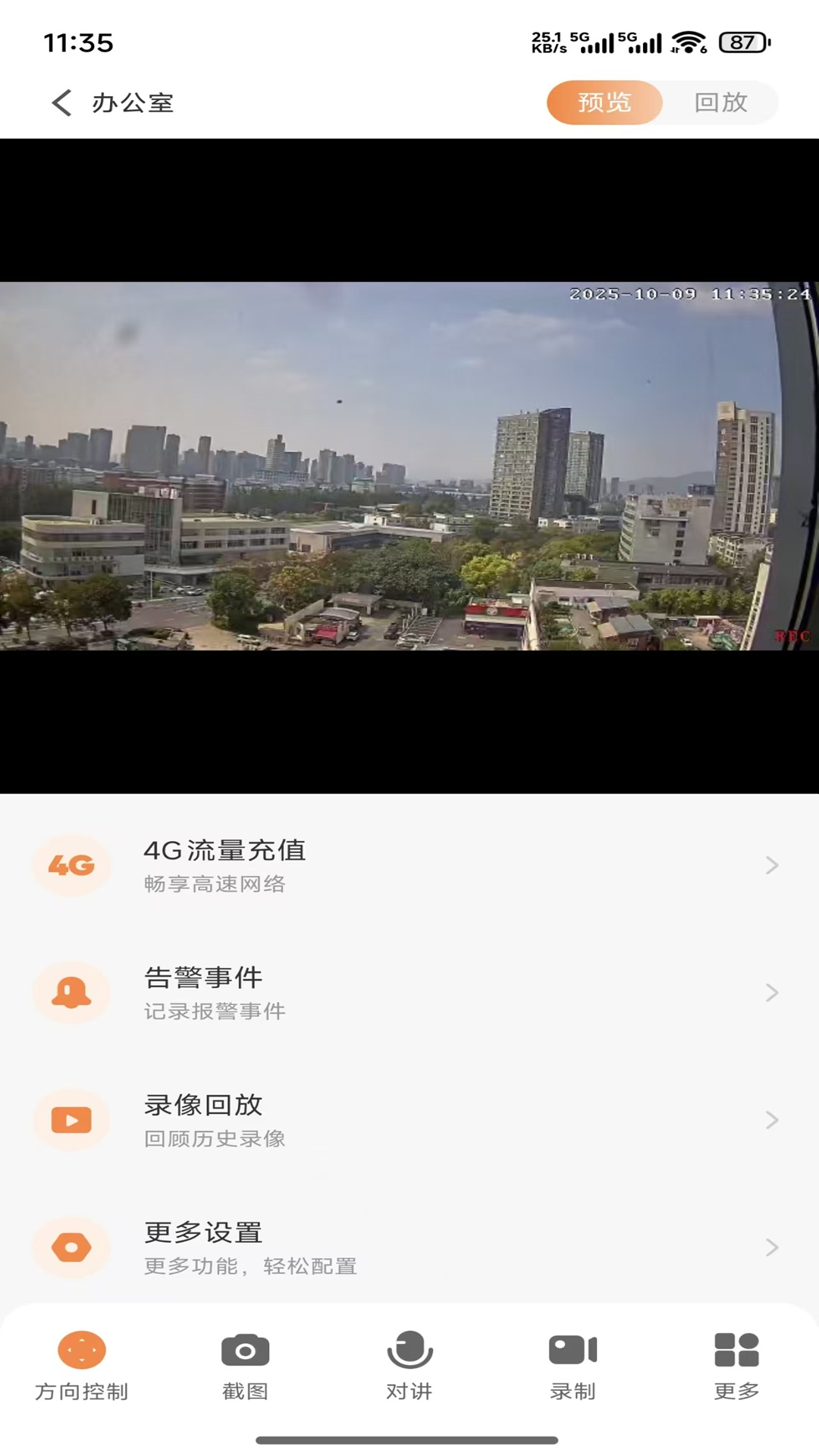Tap 畅享高速网络 under 4G recharge
Viewport: 819px width, 1456px height.
pos(215,884)
